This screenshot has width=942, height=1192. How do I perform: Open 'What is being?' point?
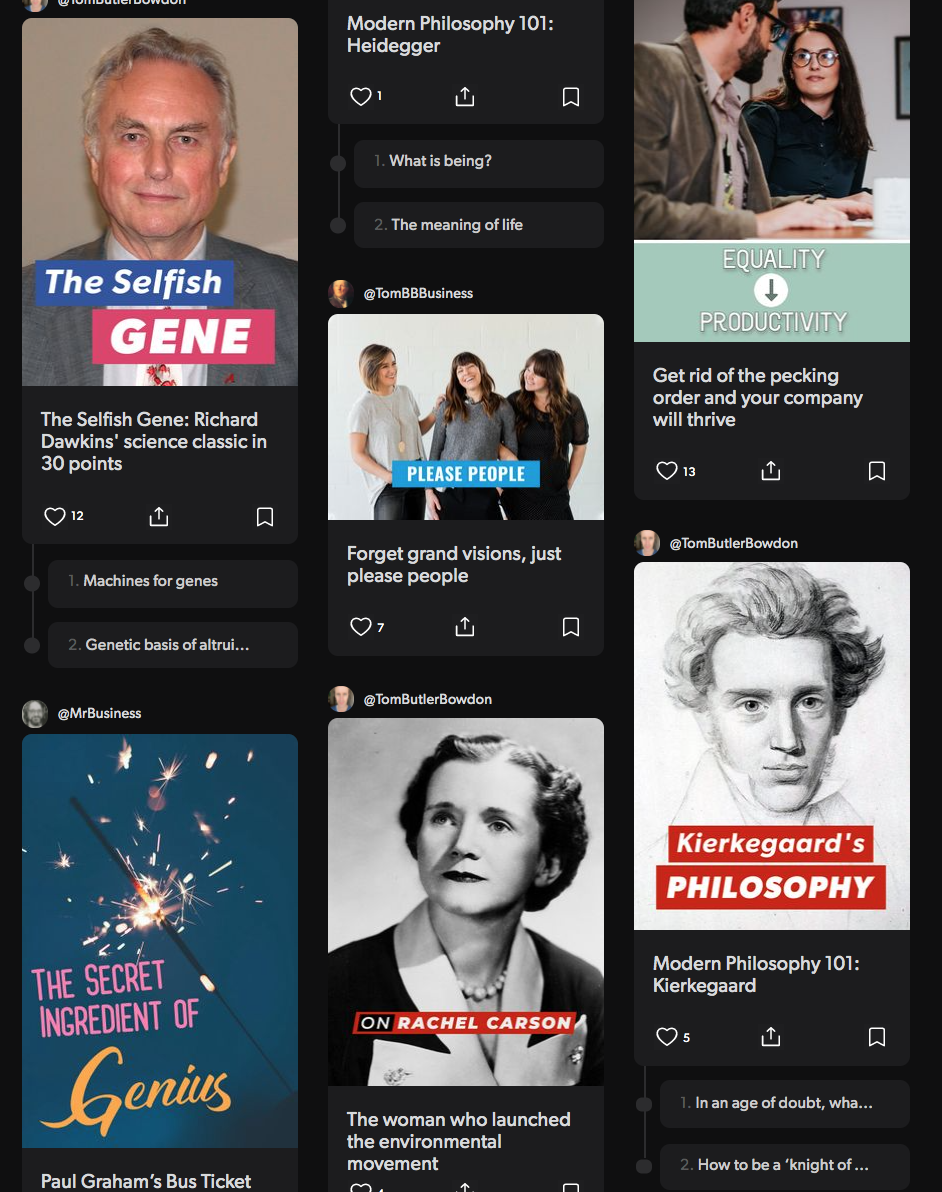tap(478, 161)
